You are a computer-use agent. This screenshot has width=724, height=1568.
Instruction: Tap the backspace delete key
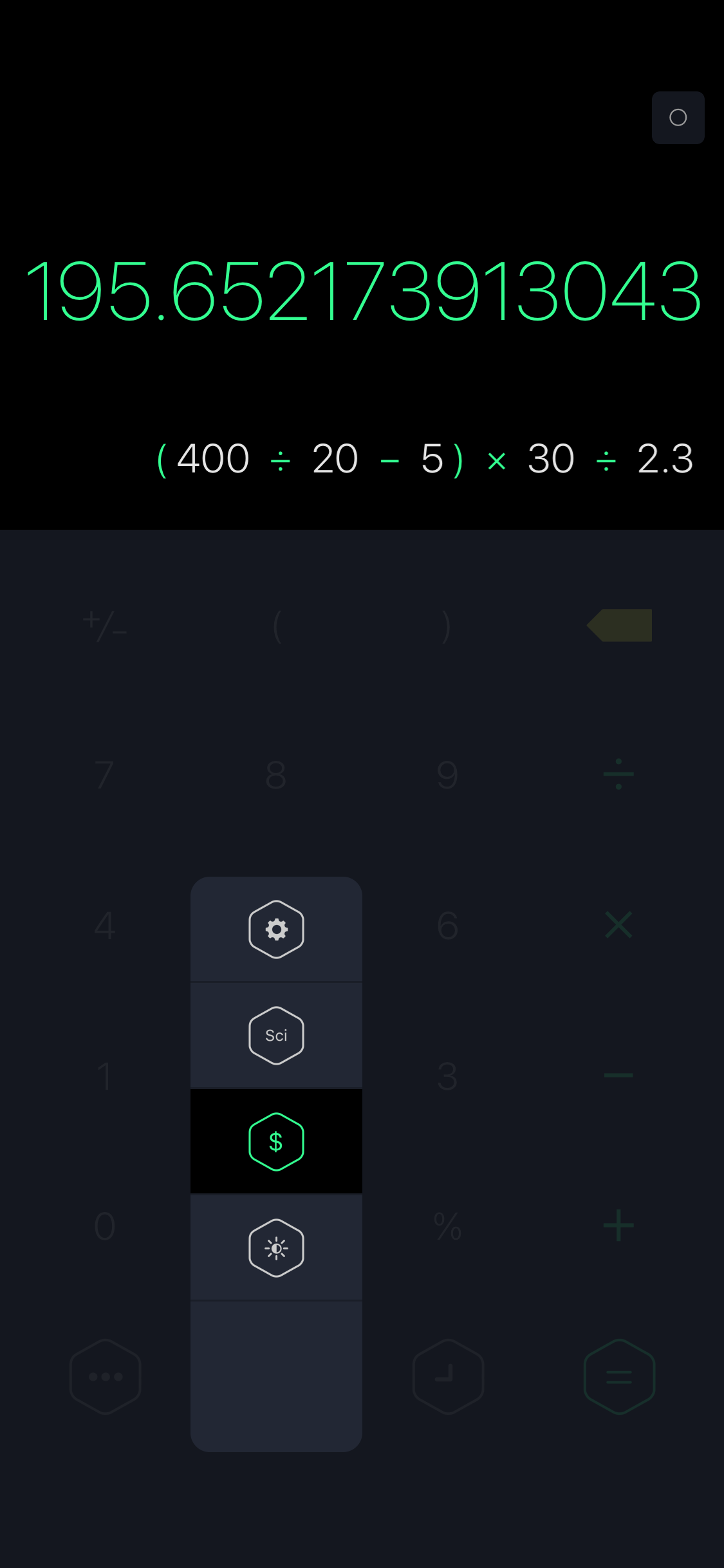(x=620, y=625)
